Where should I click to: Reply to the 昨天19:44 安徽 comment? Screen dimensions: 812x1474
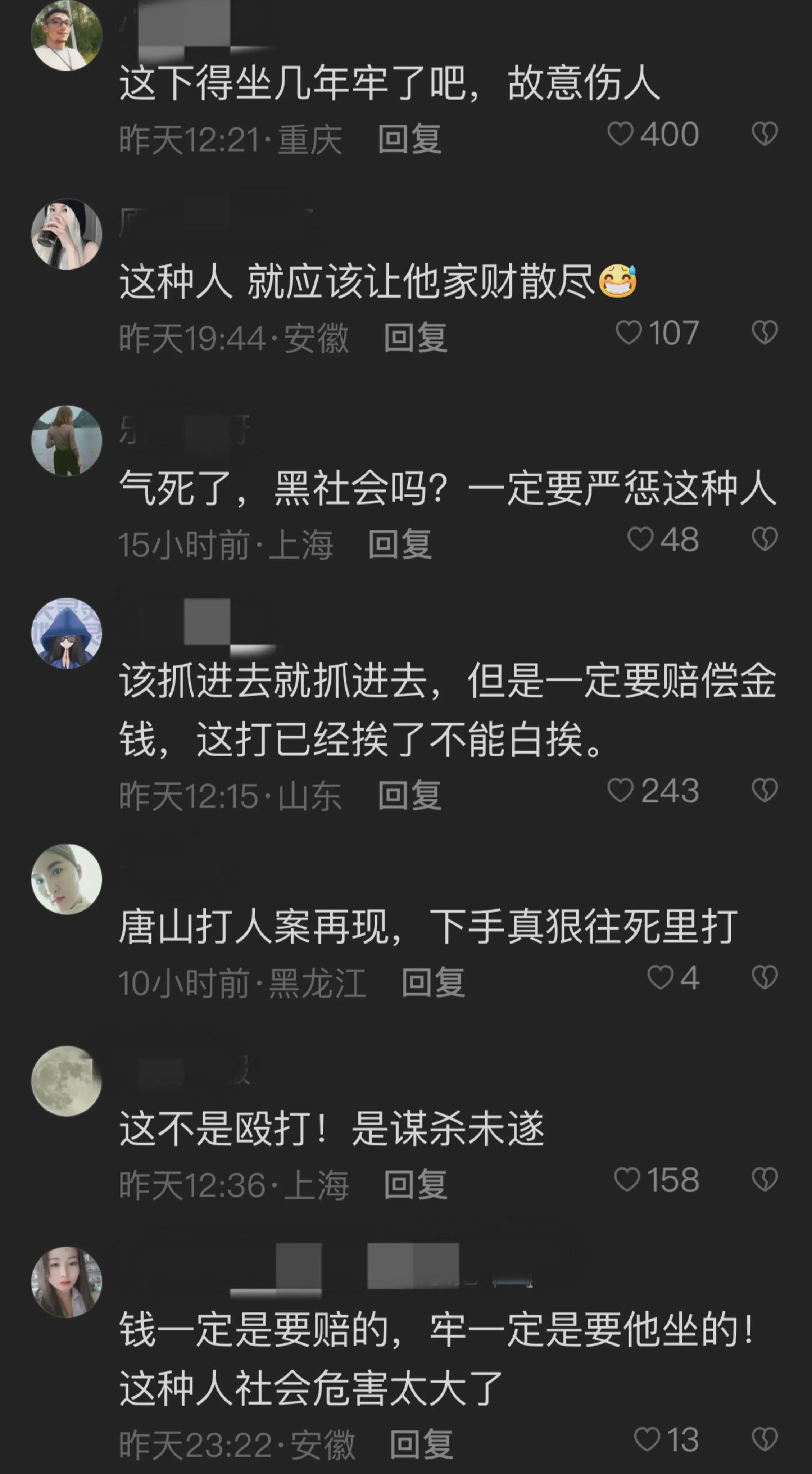tap(416, 338)
